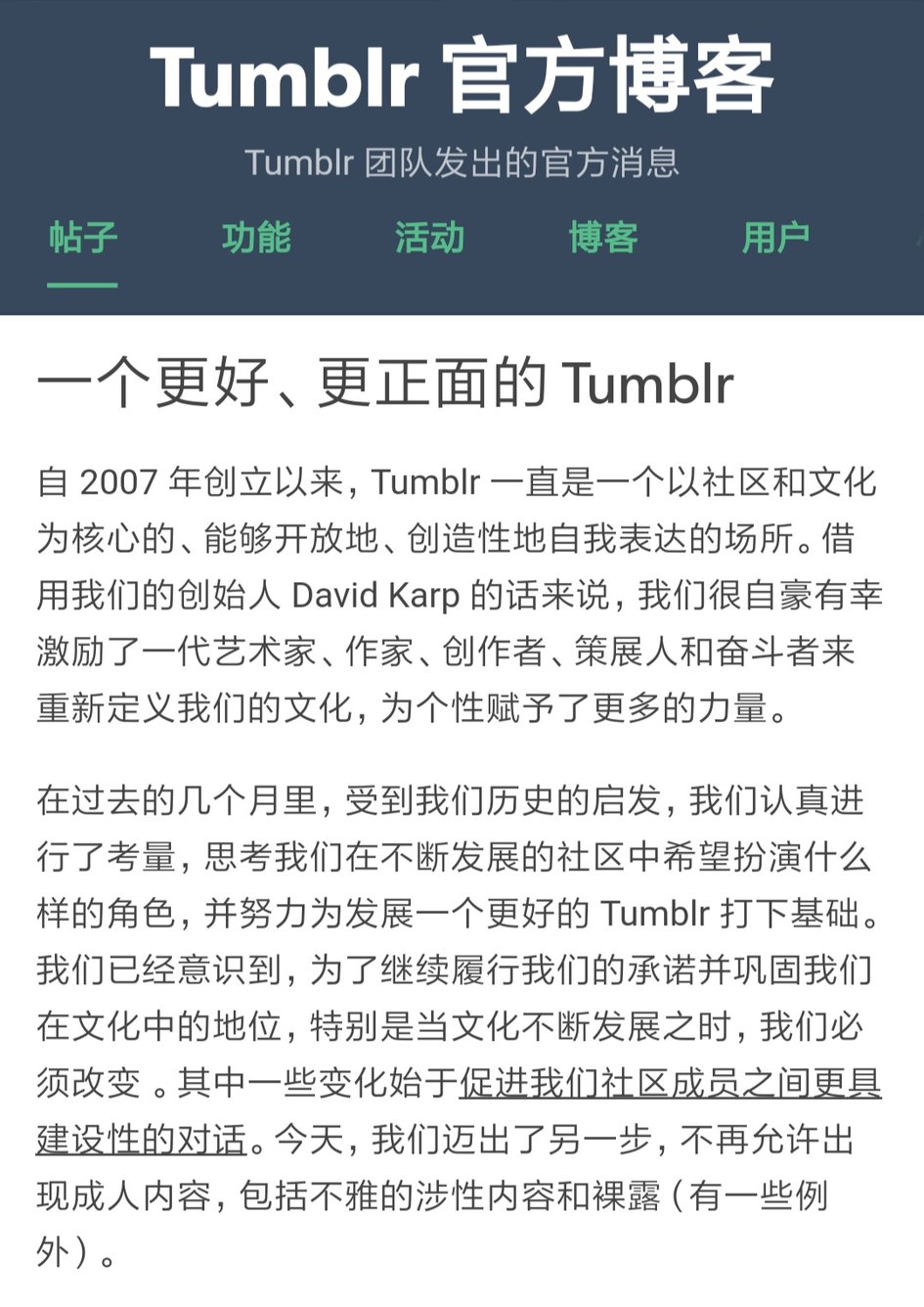View the 用户 tab
This screenshot has width=924, height=1307.
pos(775,238)
